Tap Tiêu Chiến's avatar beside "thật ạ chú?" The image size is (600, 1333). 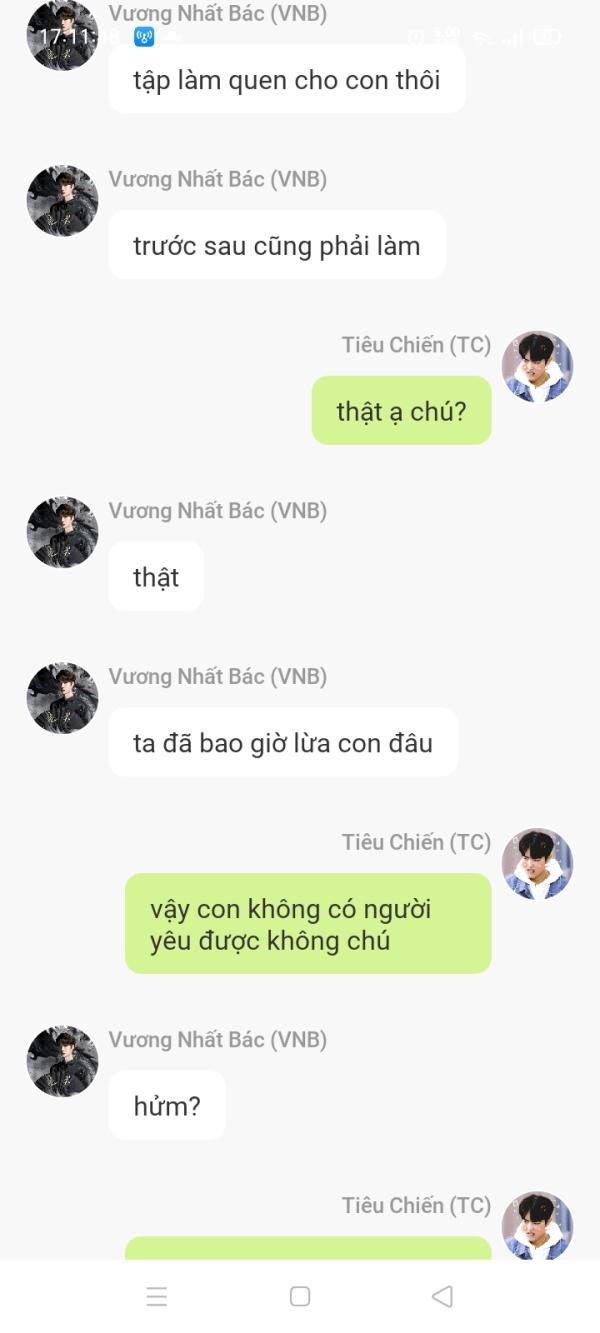tap(537, 367)
